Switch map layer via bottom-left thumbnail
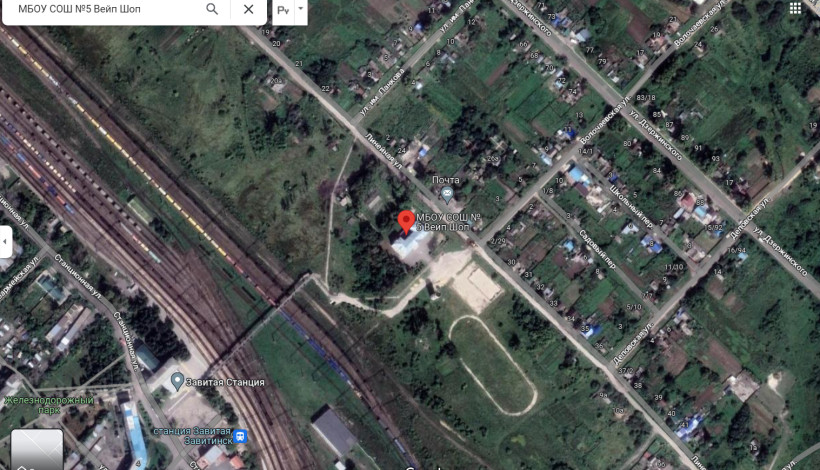This screenshot has width=820, height=470. [37, 449]
